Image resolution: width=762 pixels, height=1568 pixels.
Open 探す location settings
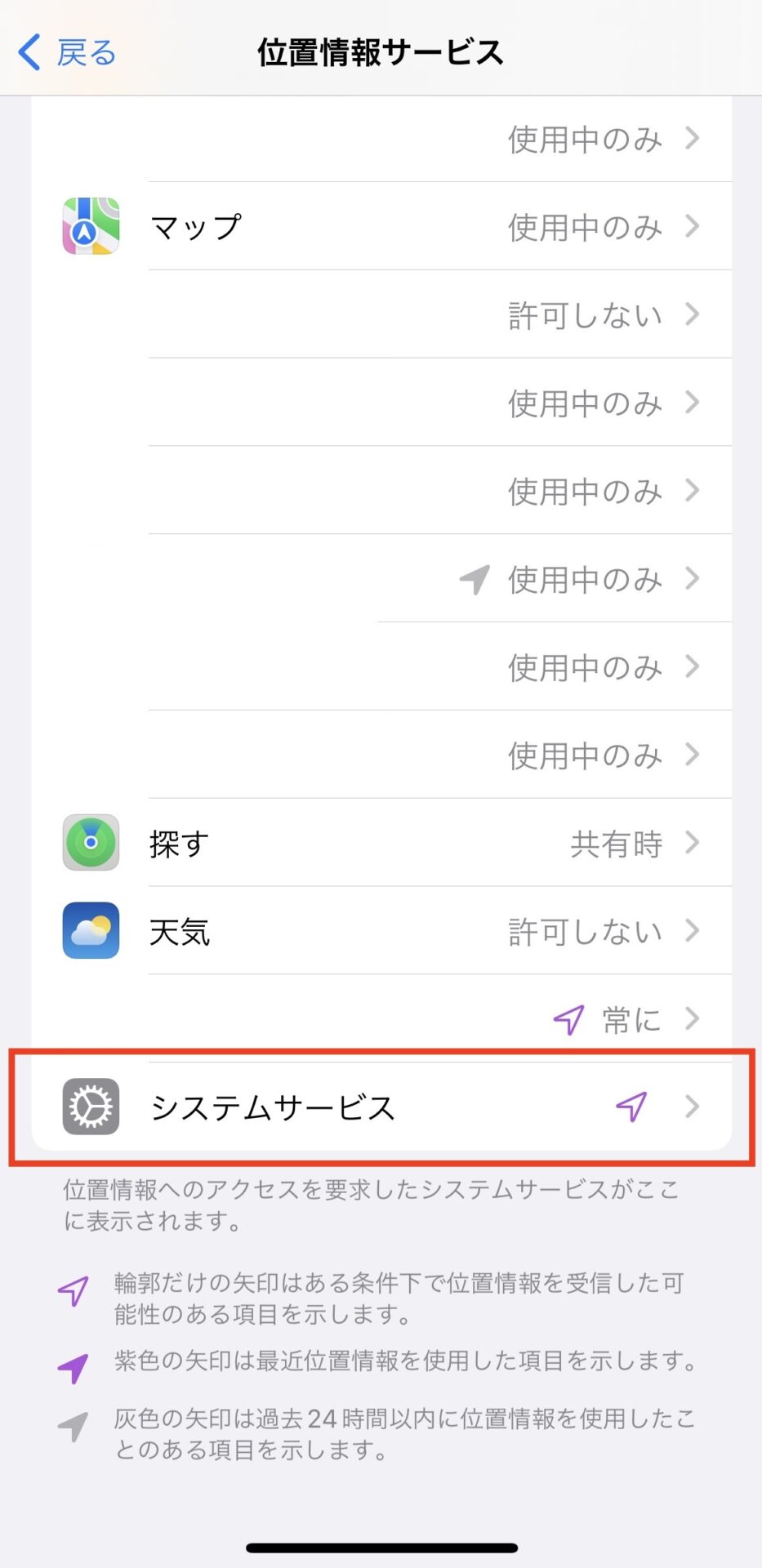pyautogui.click(x=381, y=843)
